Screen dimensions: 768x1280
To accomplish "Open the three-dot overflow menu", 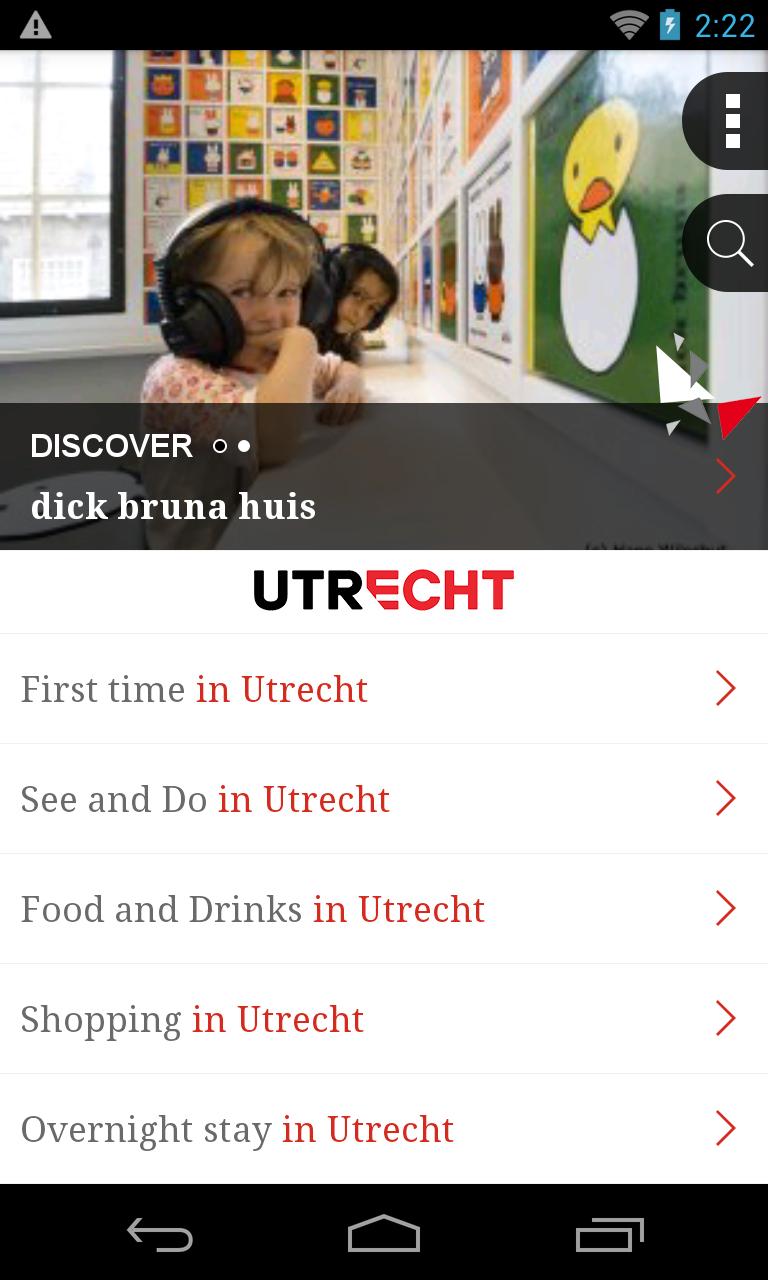I will (x=732, y=121).
